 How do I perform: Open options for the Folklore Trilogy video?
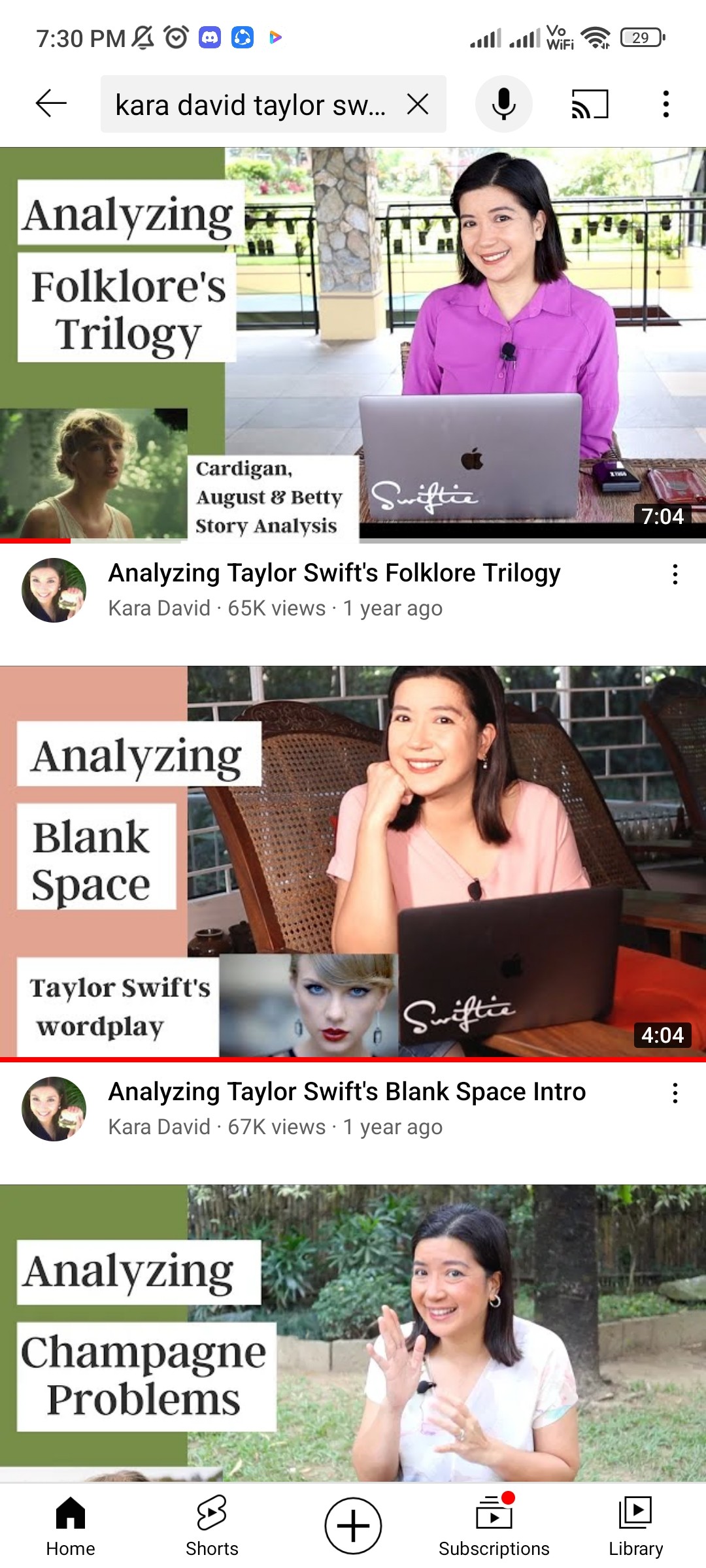[675, 574]
